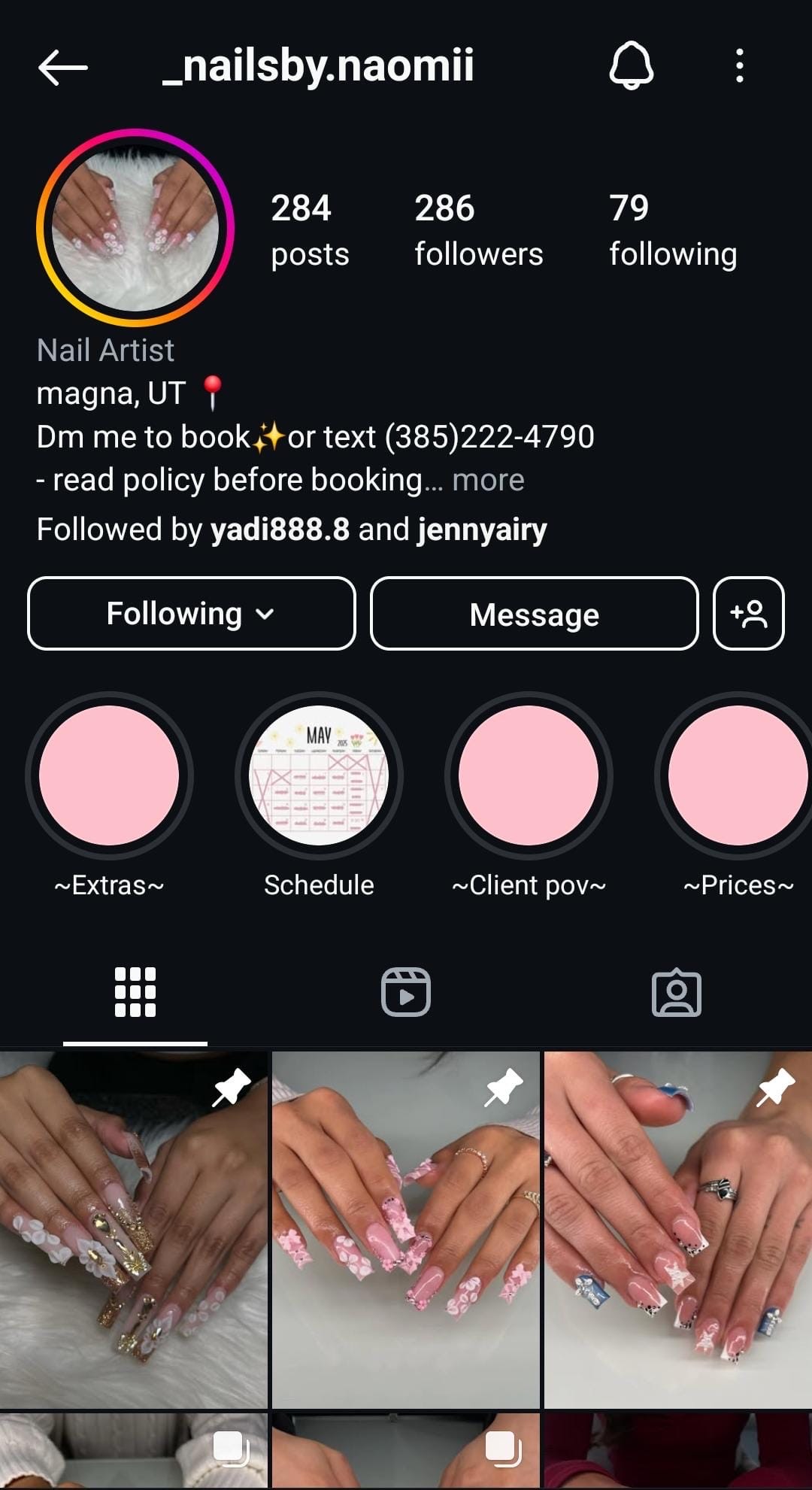Message _nailsby.naomii
Screen dimensions: 812x1490
click(534, 614)
